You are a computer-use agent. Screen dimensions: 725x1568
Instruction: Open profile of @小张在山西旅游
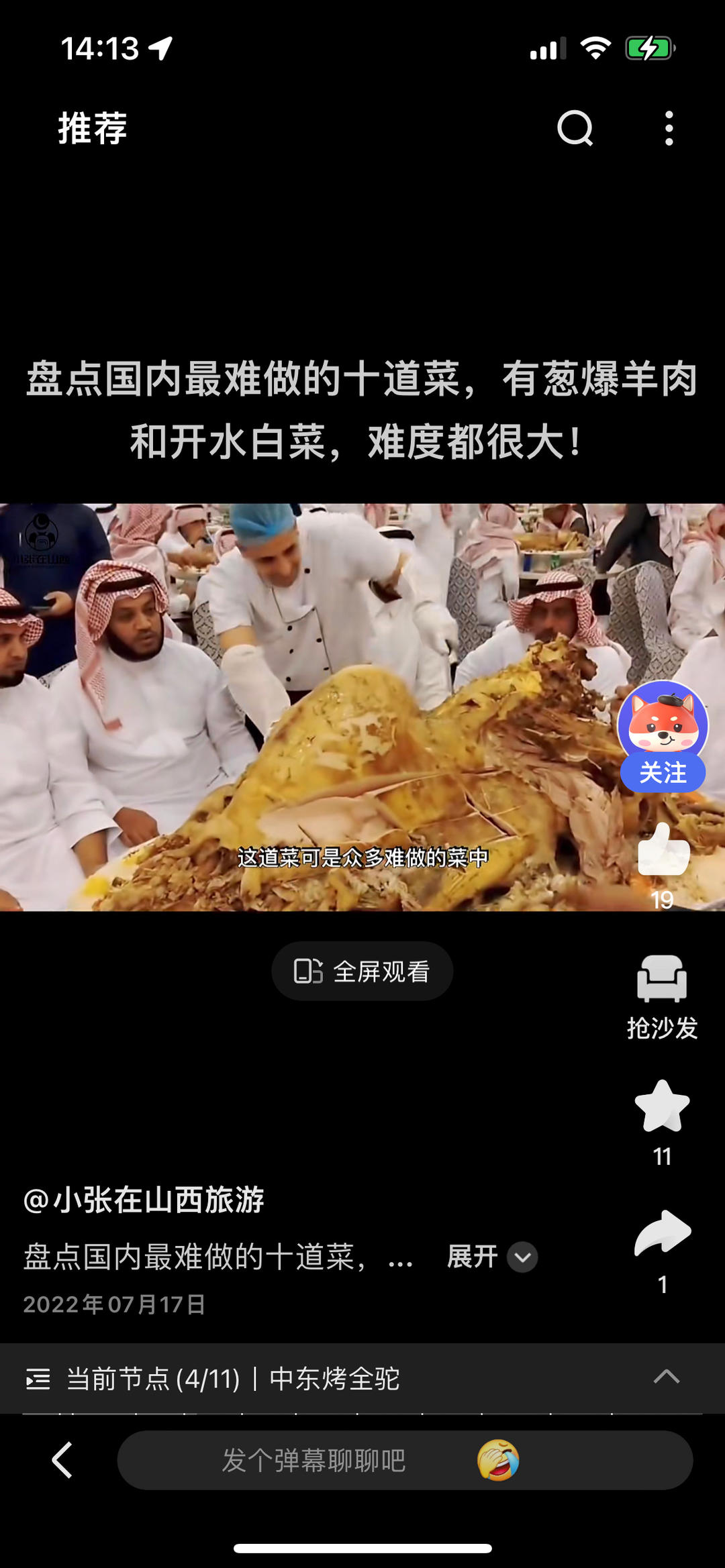[144, 1200]
